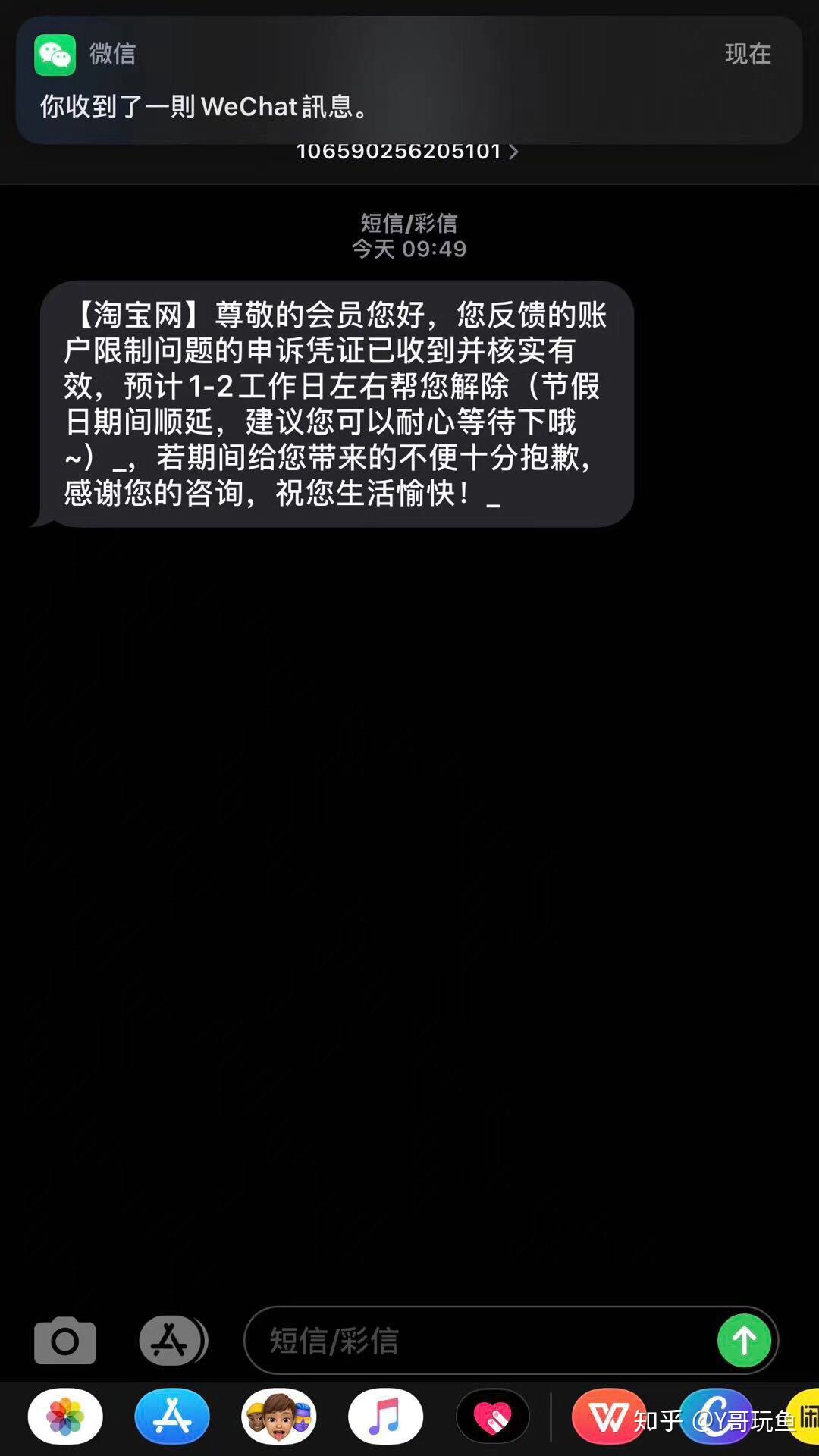
Task: Open App Store in the app strip
Action: pyautogui.click(x=172, y=1417)
